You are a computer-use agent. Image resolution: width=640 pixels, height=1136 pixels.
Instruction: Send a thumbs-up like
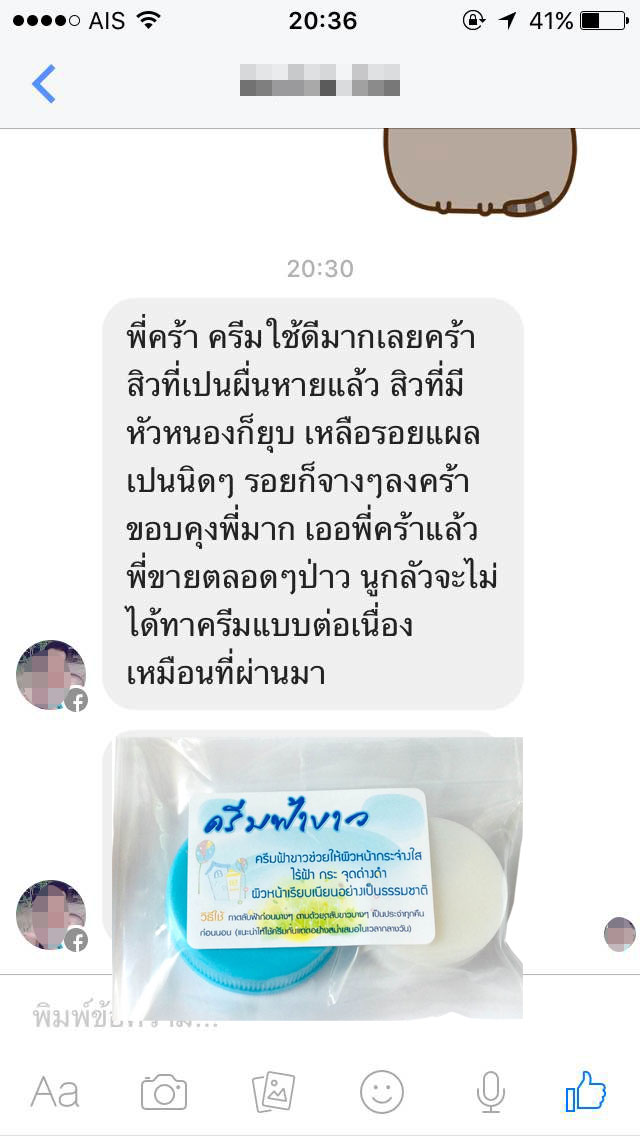(586, 1091)
